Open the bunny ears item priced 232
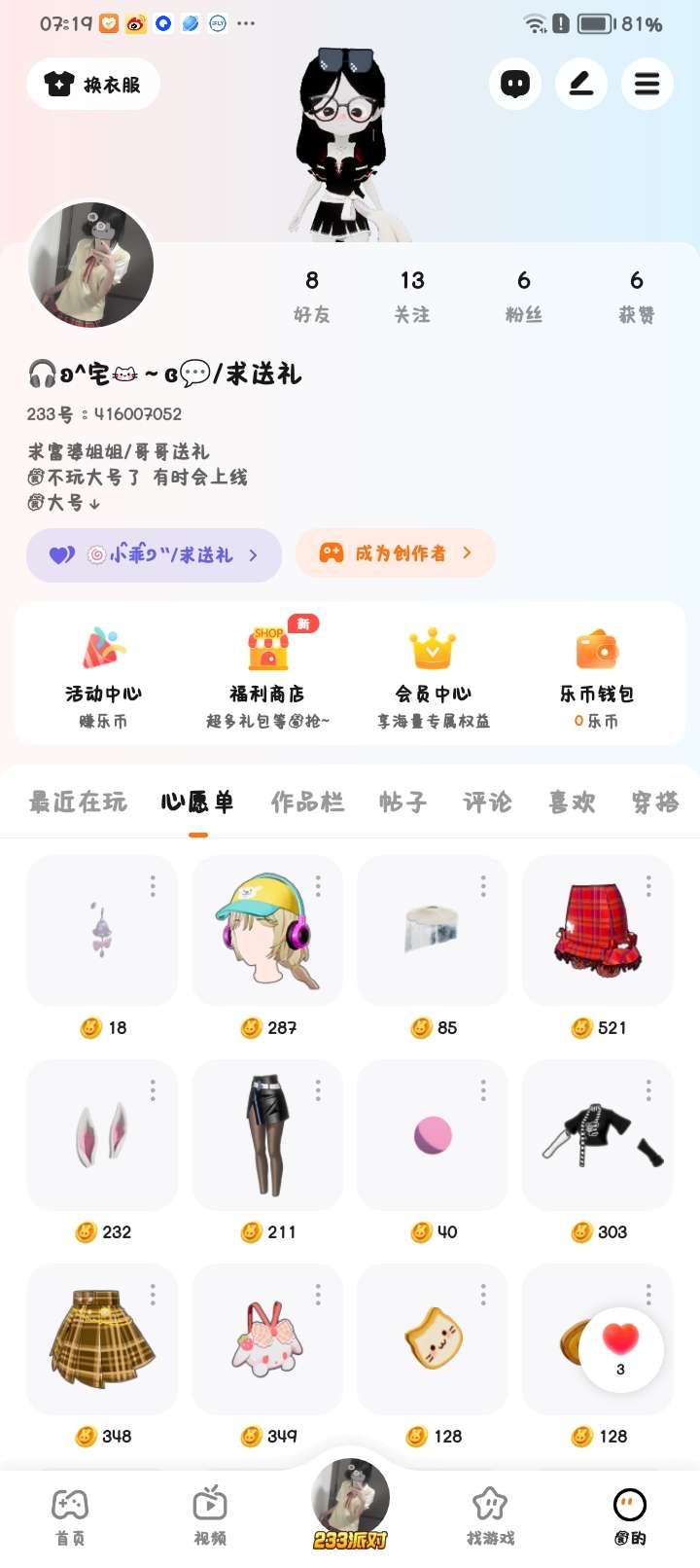Viewport: 700px width, 1568px height. (x=101, y=1136)
